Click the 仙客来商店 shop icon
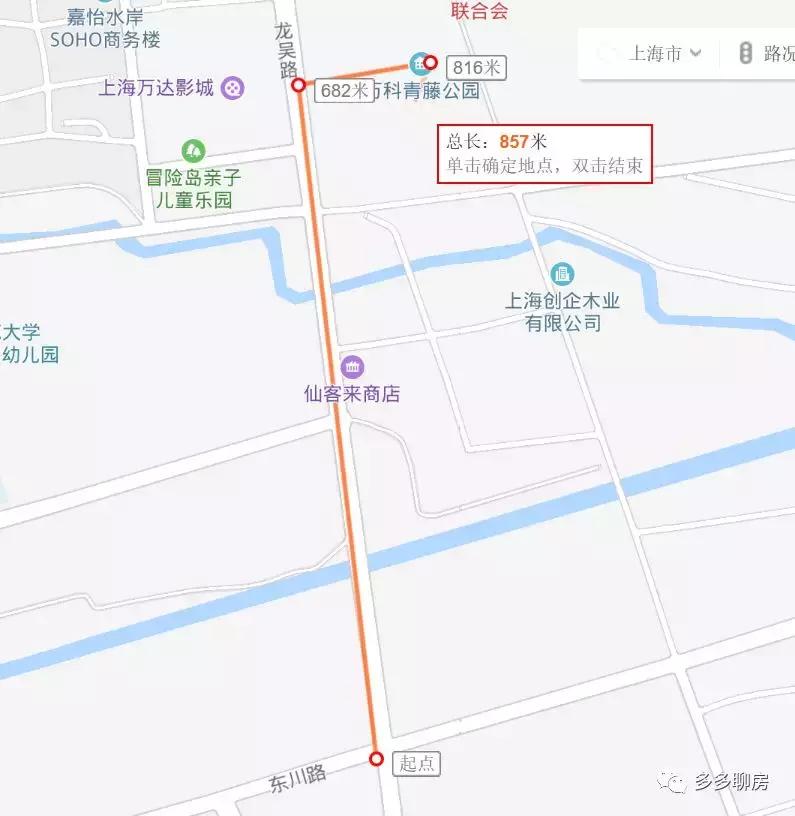795x816 pixels. coord(353,366)
